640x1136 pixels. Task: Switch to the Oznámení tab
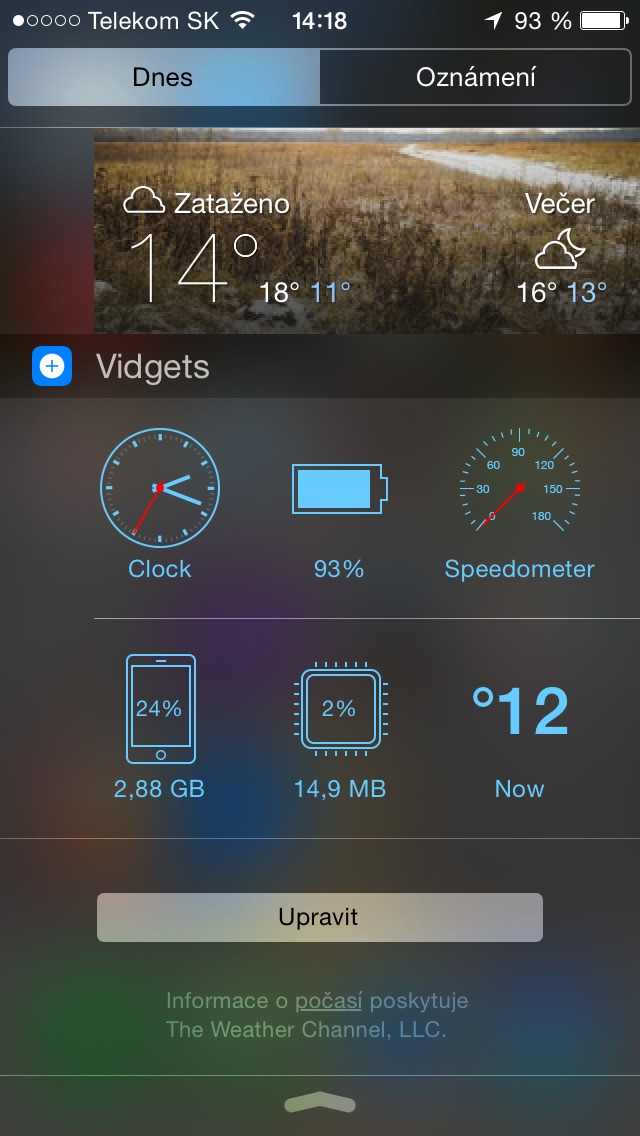[x=476, y=78]
